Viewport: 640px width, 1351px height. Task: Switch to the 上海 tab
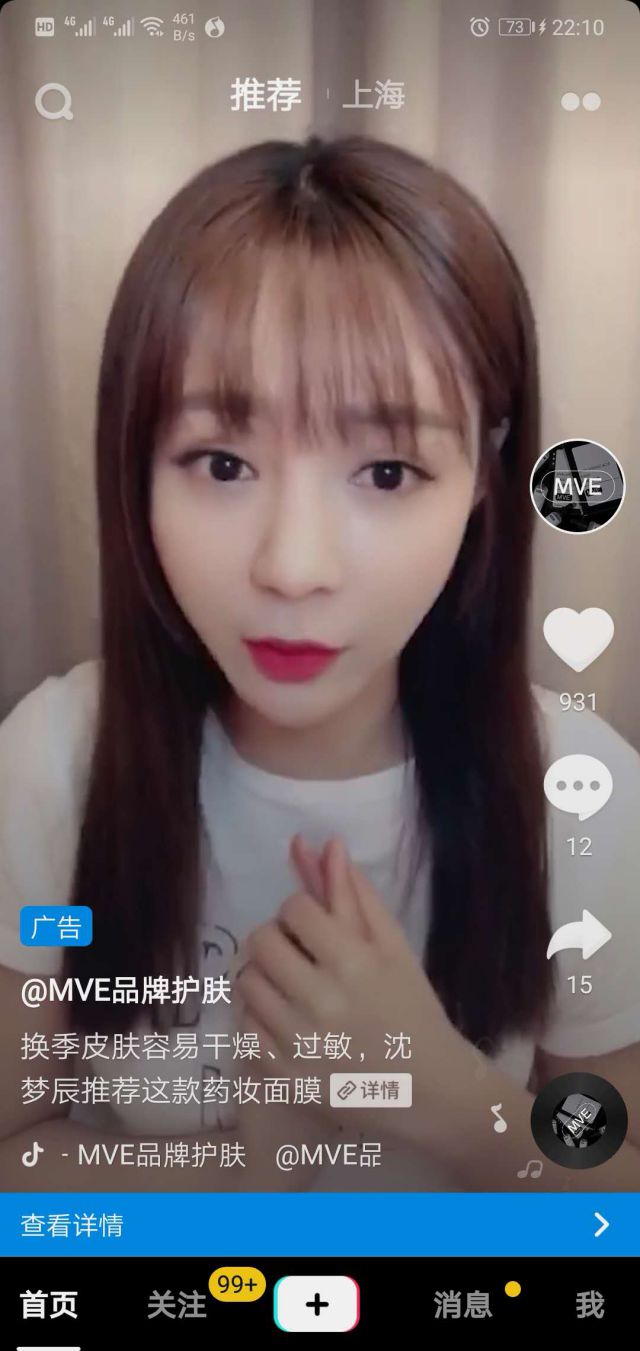tap(374, 96)
